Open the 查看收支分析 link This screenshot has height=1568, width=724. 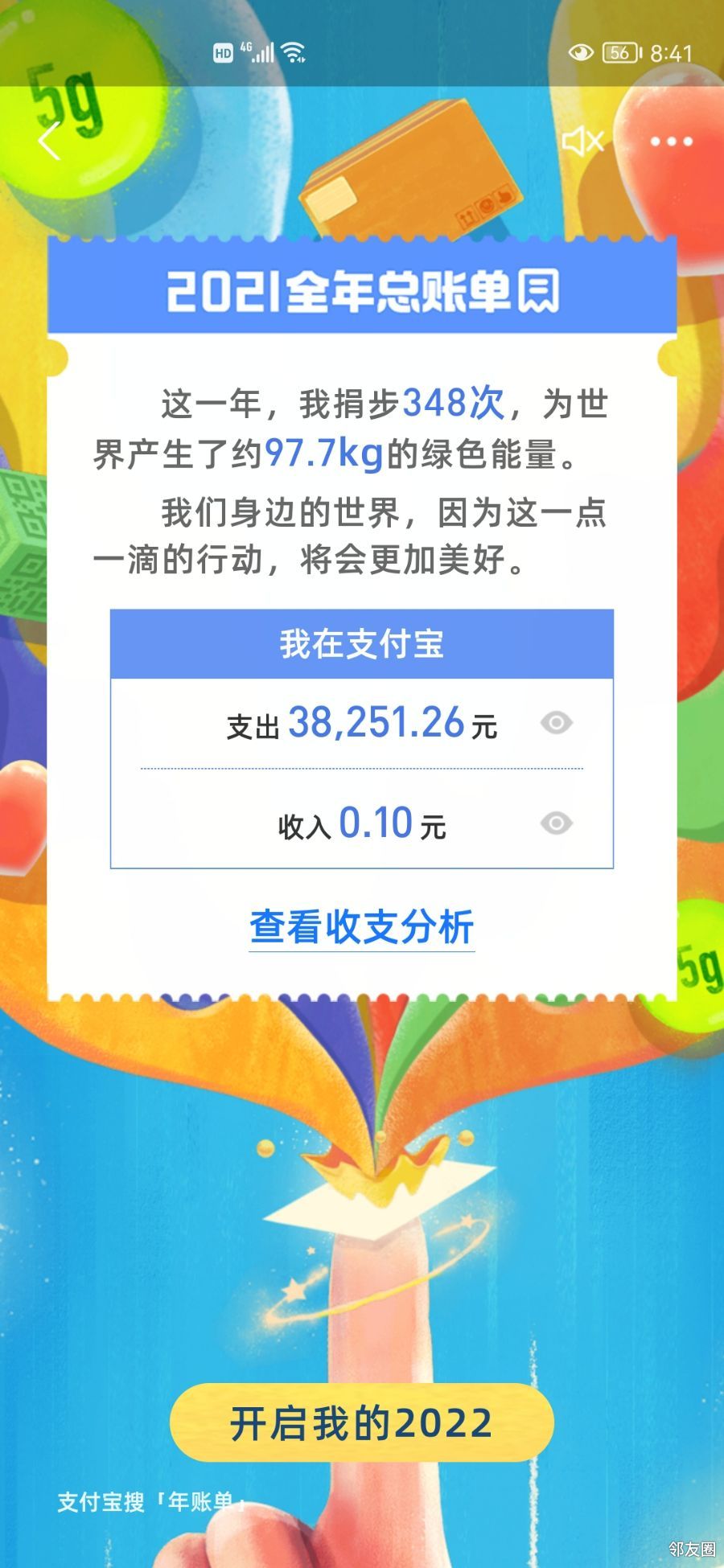pyautogui.click(x=361, y=927)
